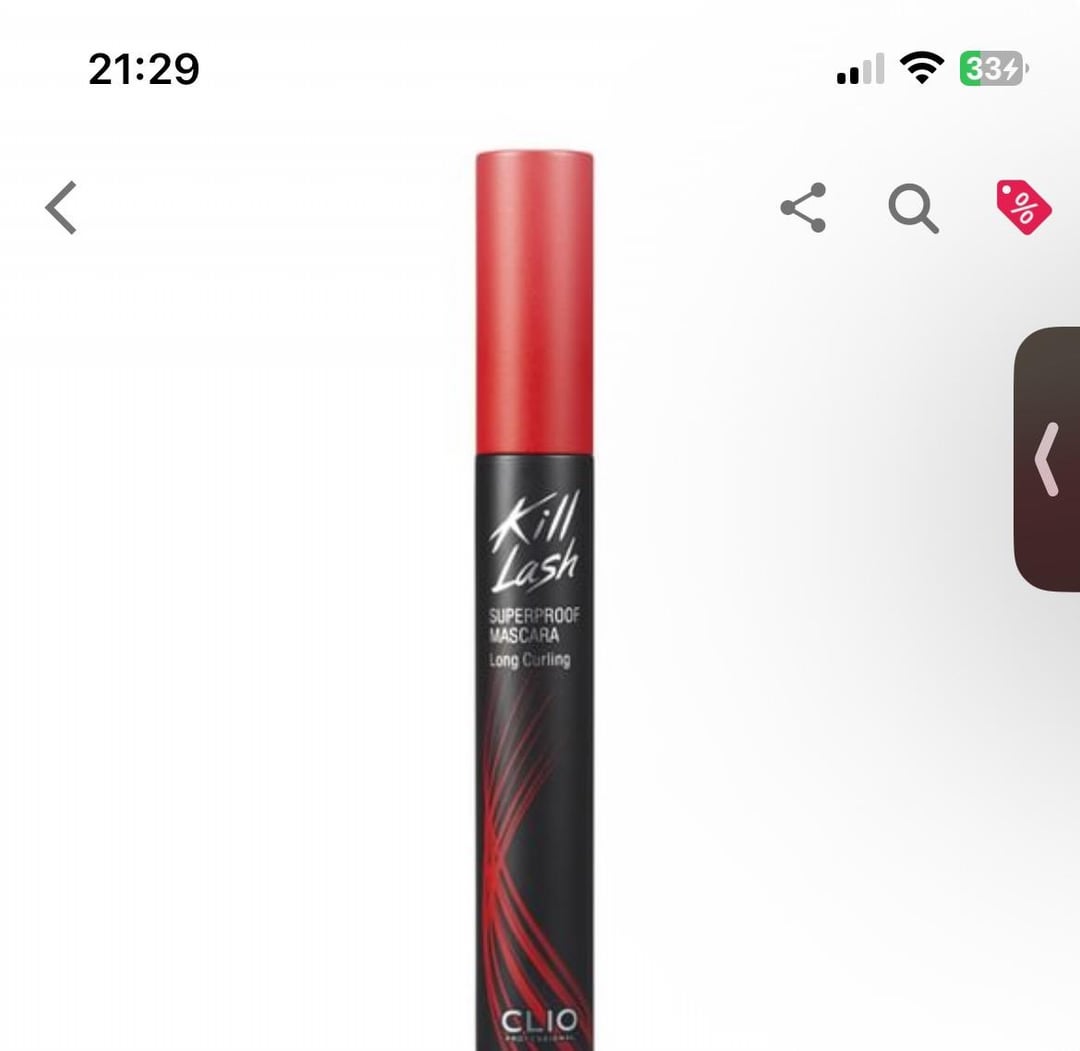Open the discount tag icon
Screen dimensions: 1080x1051
point(1023,208)
